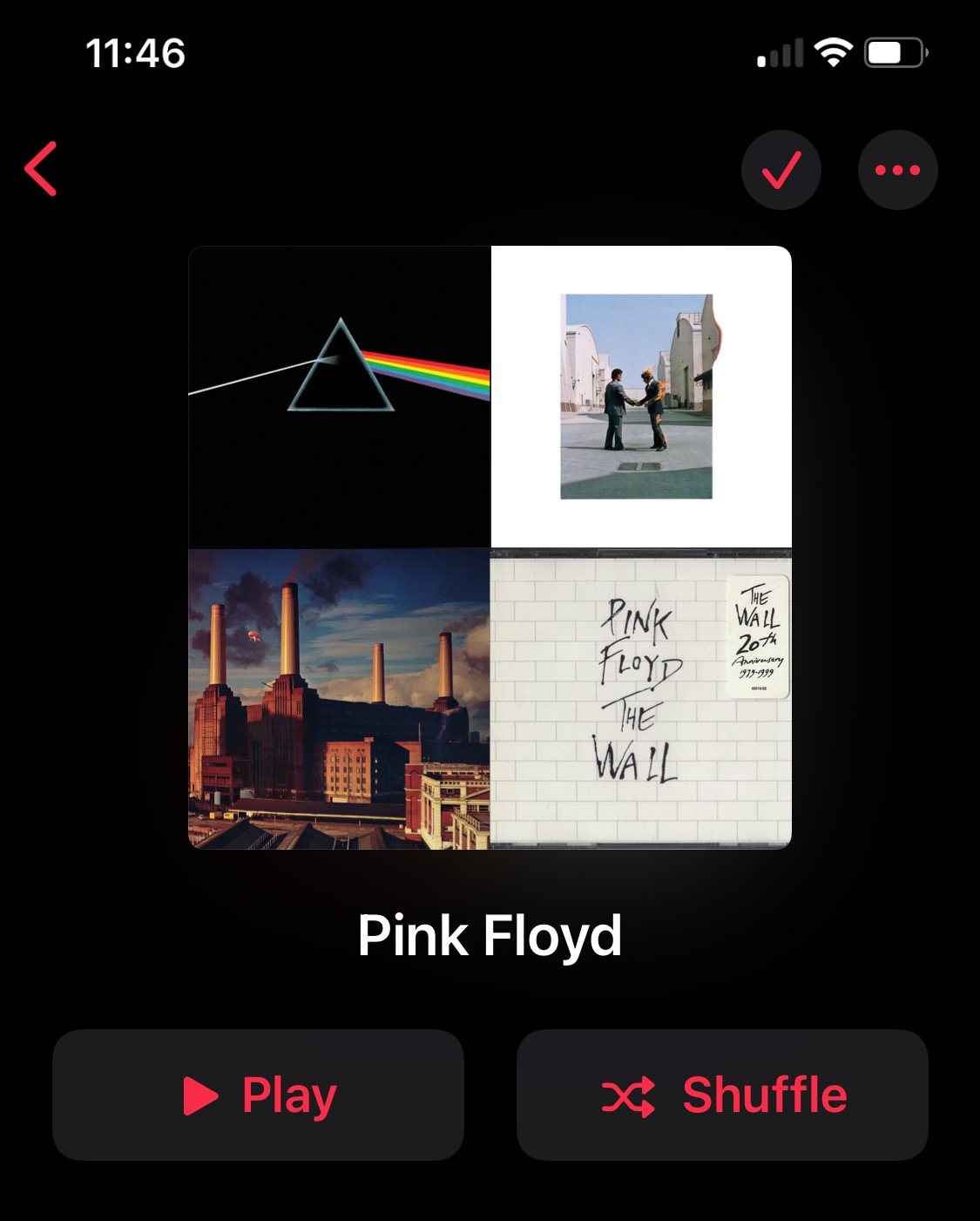Open the three-dot more options menu
Image resolution: width=980 pixels, height=1221 pixels.
[x=897, y=170]
